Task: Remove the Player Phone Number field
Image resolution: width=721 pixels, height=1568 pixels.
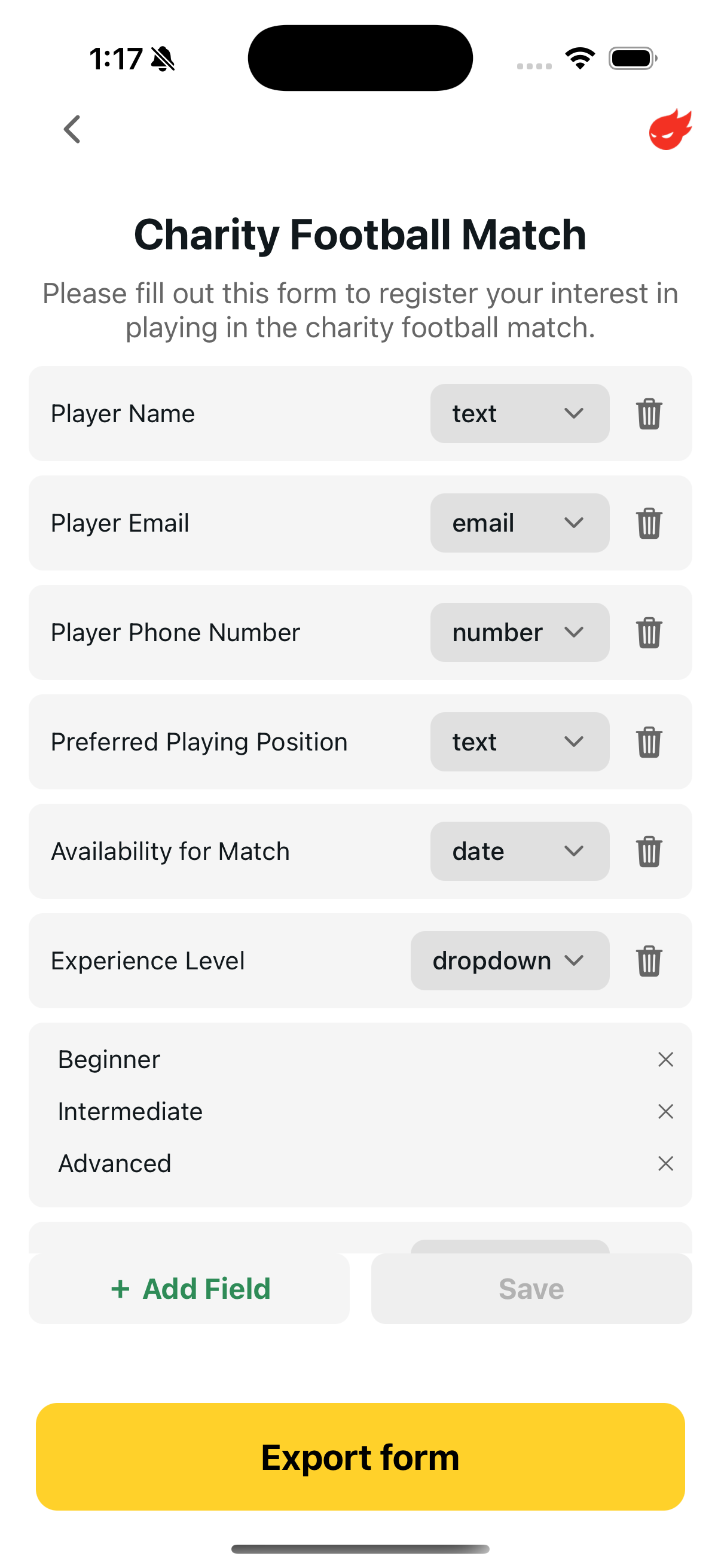Action: (x=649, y=633)
